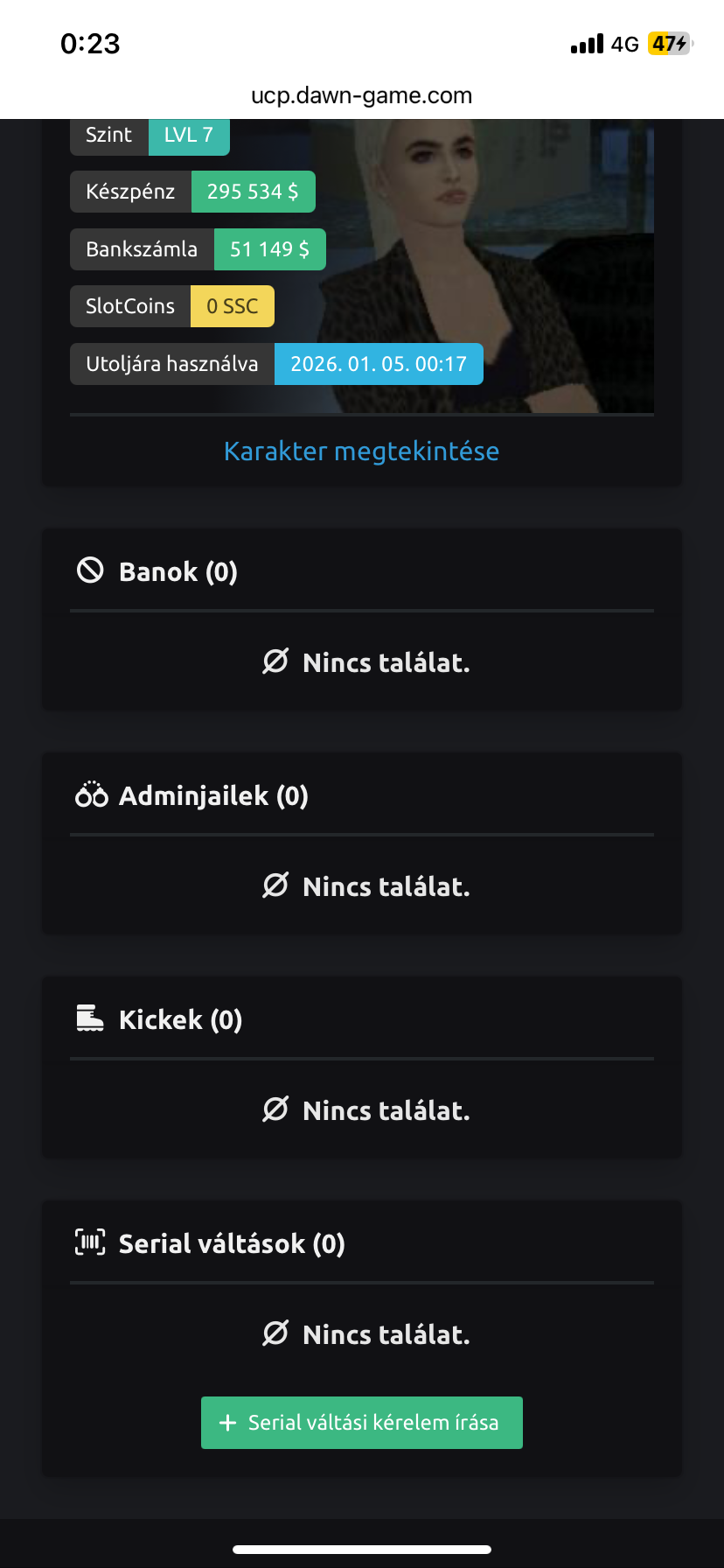Select the Készpénz cash amount badge
The width and height of the screenshot is (724, 1568).
point(253,192)
